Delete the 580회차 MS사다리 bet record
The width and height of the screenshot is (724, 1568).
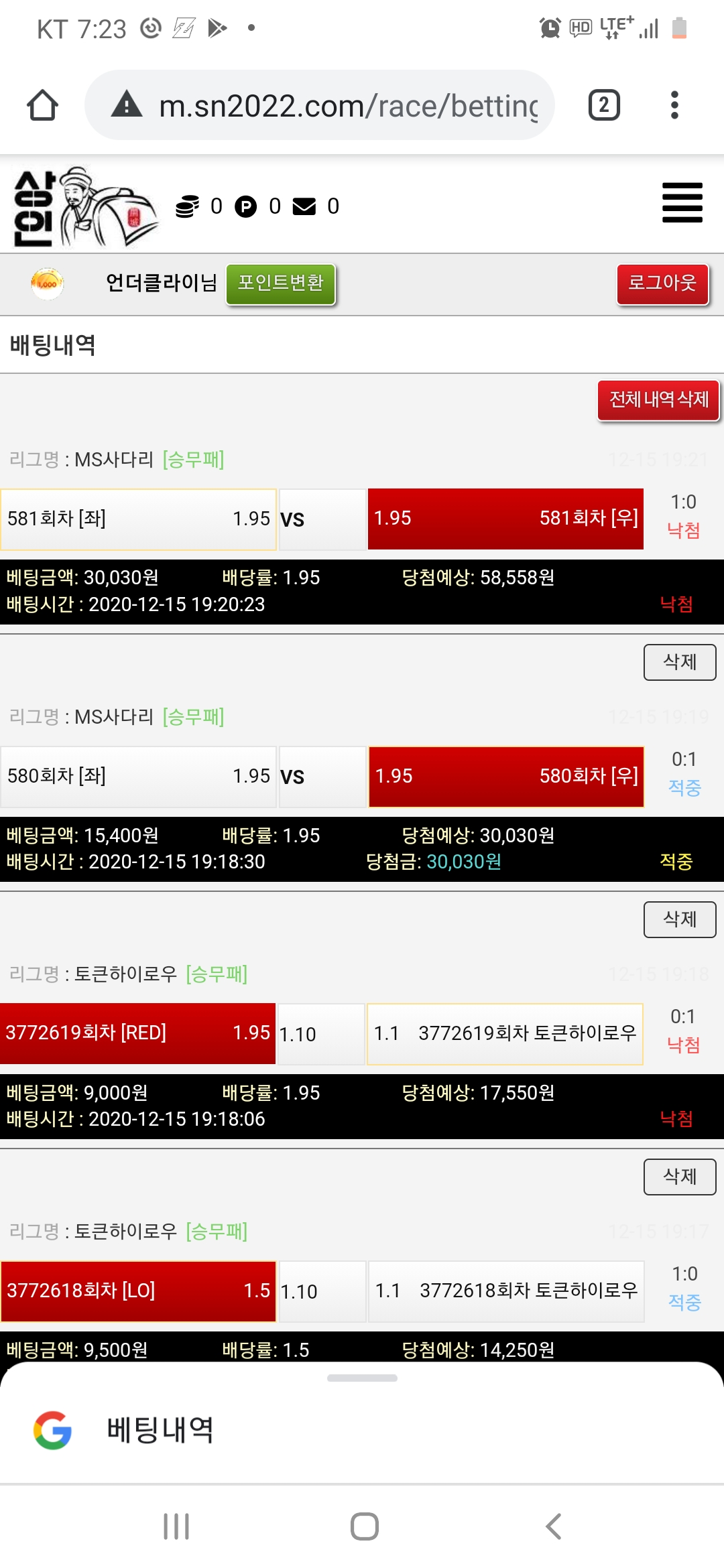point(679,919)
